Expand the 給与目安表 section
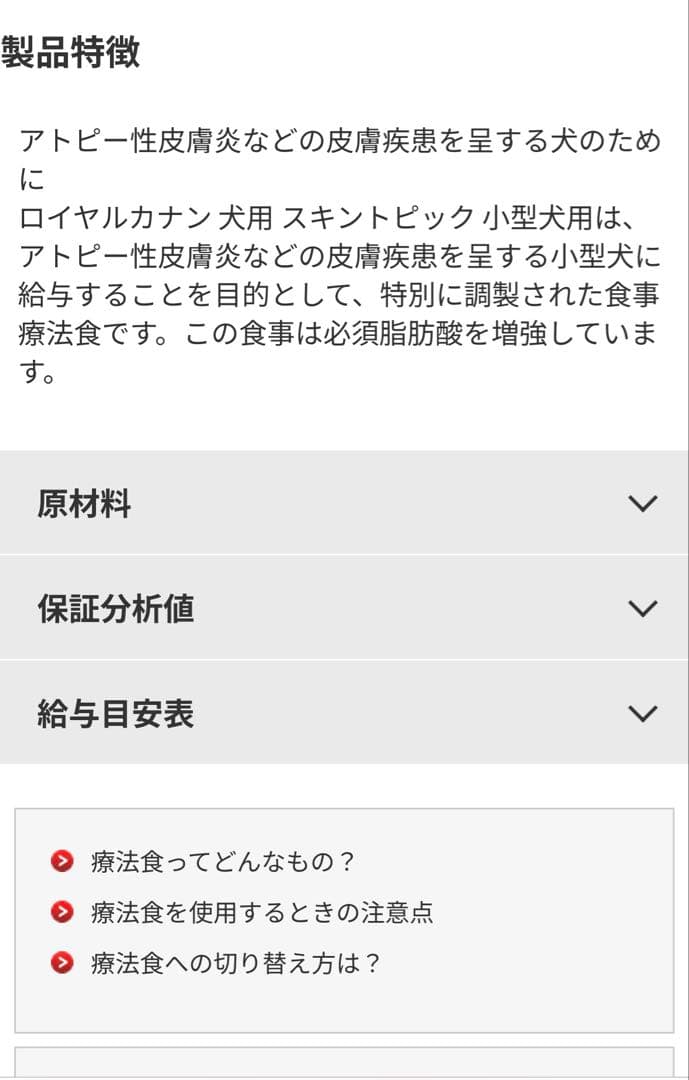Screen dimensions: 689x1080 pos(344,713)
